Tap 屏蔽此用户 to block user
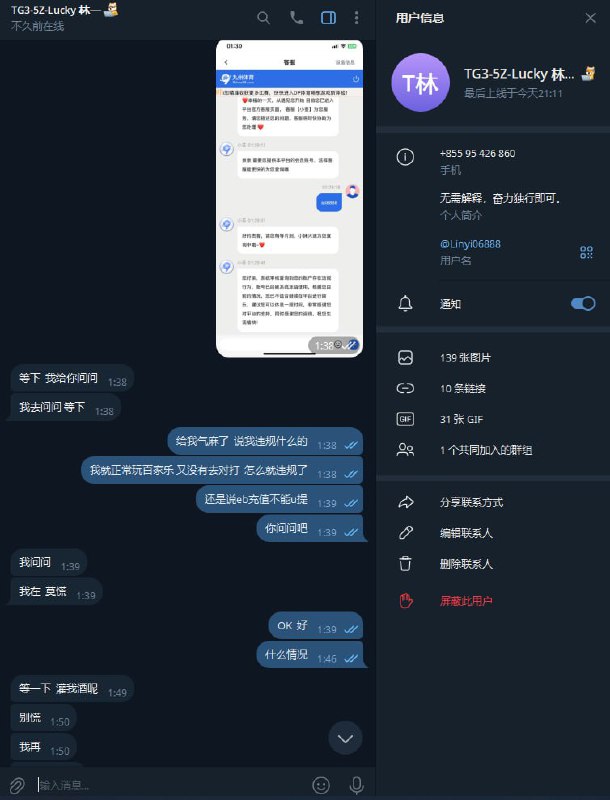 (x=465, y=601)
